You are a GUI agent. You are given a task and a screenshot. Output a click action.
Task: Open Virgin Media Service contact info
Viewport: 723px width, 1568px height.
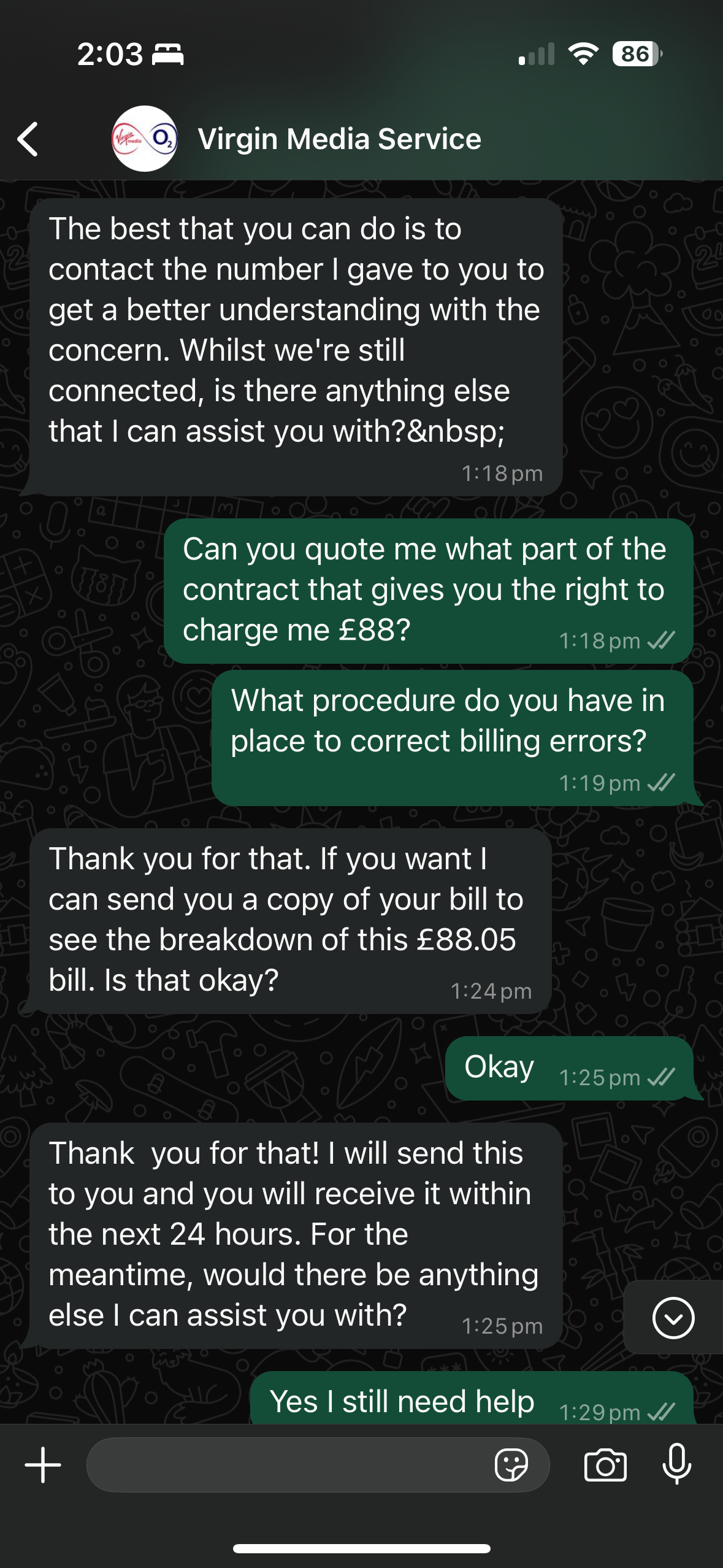339,139
